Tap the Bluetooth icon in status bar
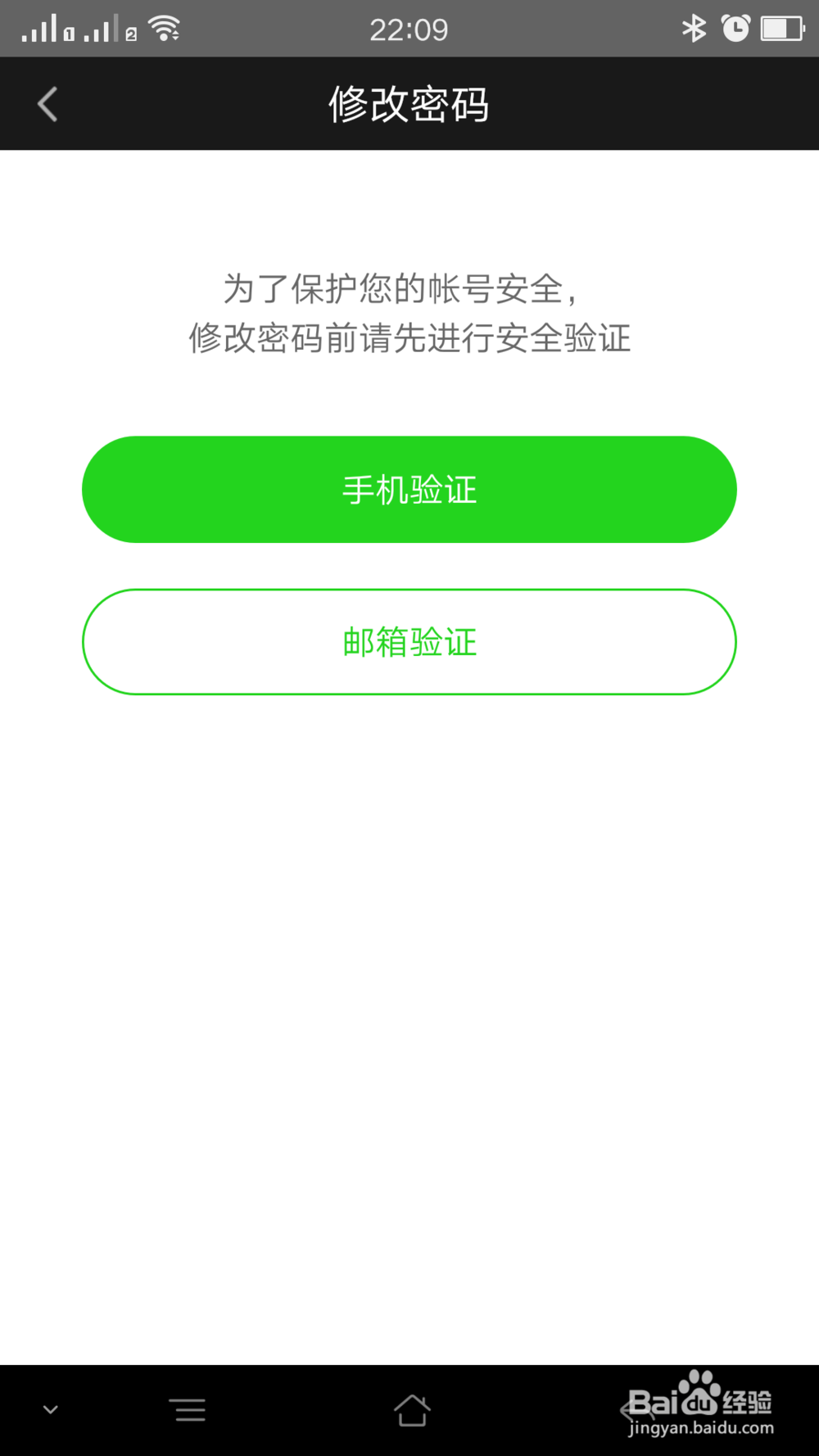The image size is (819, 1456). [695, 28]
